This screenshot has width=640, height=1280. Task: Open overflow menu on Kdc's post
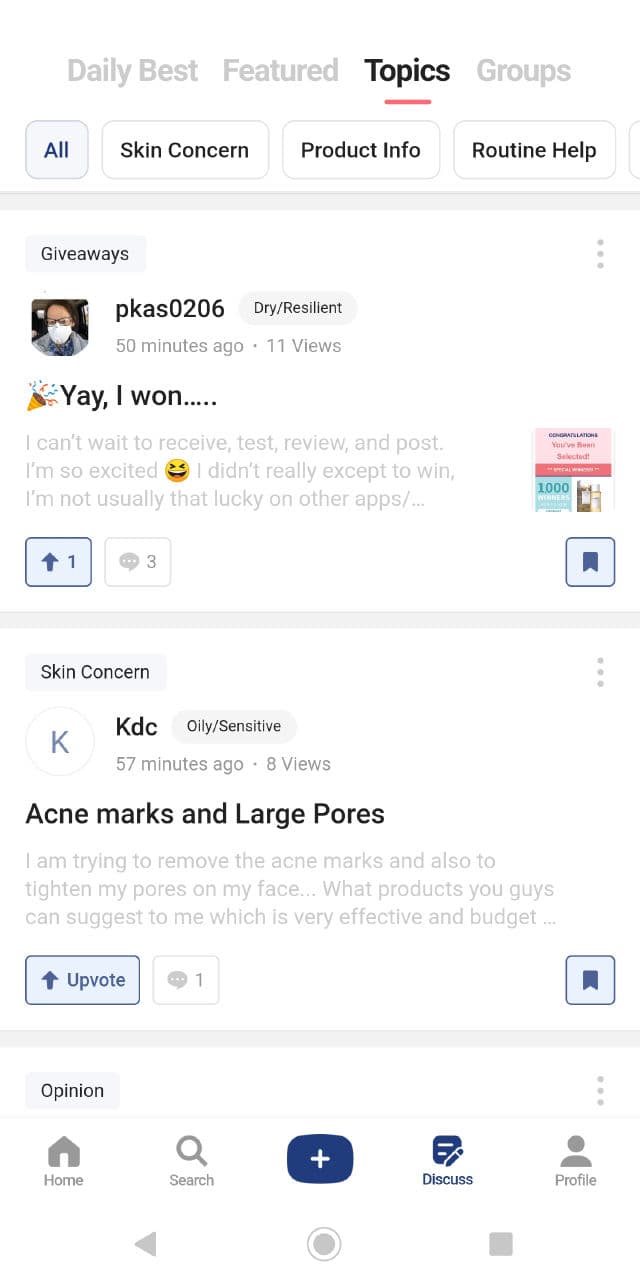[x=600, y=672]
